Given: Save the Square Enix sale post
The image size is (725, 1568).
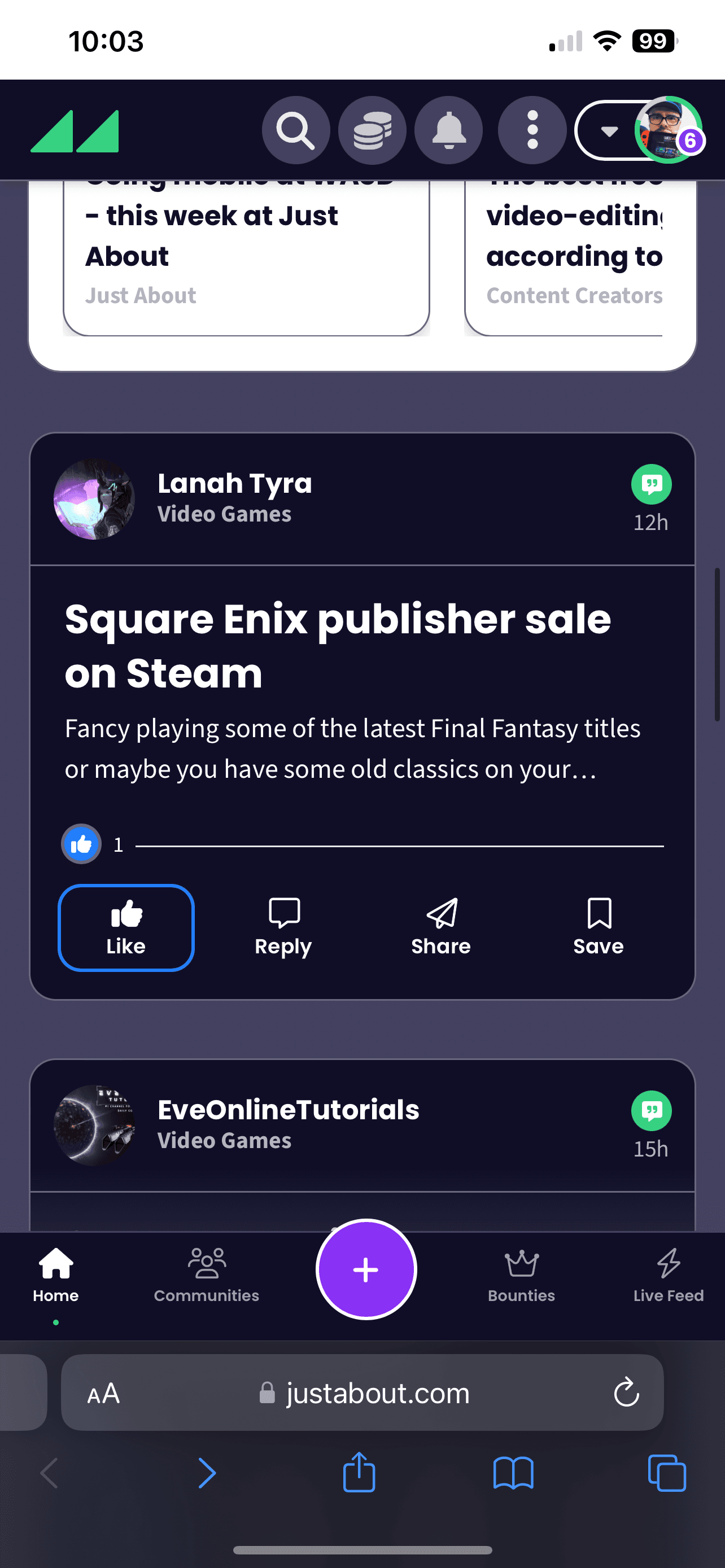Looking at the screenshot, I should [599, 928].
